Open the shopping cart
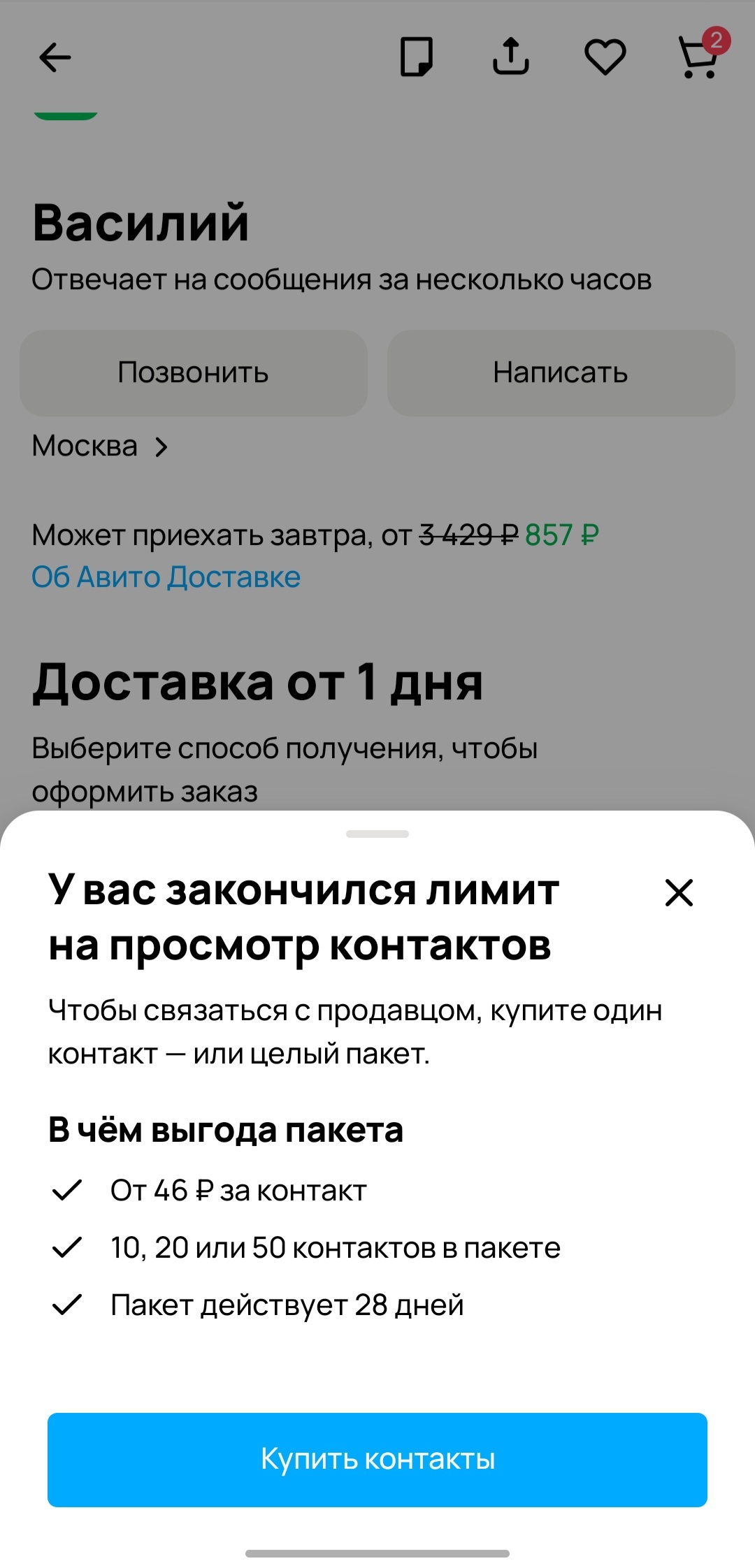 click(x=699, y=57)
